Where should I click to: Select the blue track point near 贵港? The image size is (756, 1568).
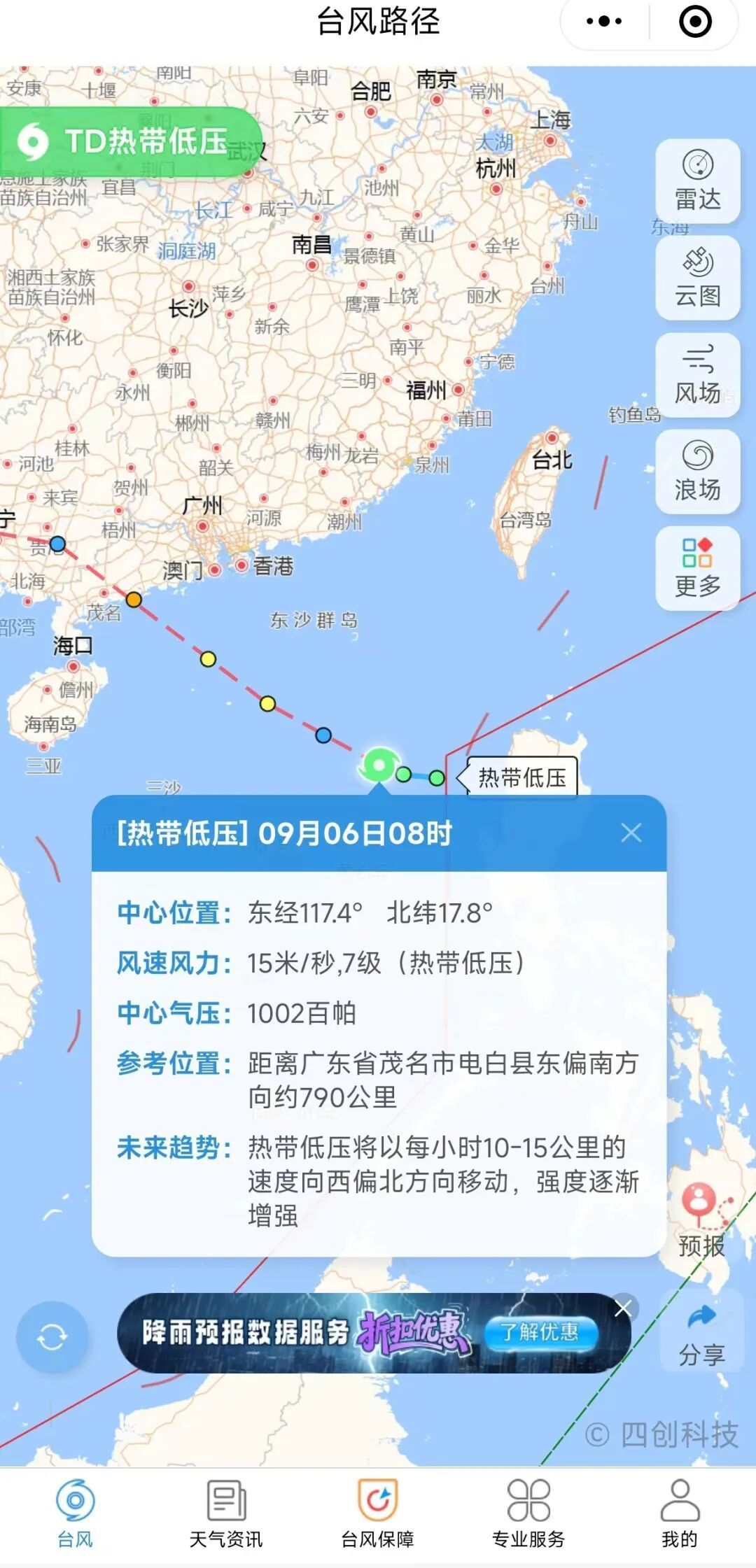pyautogui.click(x=57, y=544)
